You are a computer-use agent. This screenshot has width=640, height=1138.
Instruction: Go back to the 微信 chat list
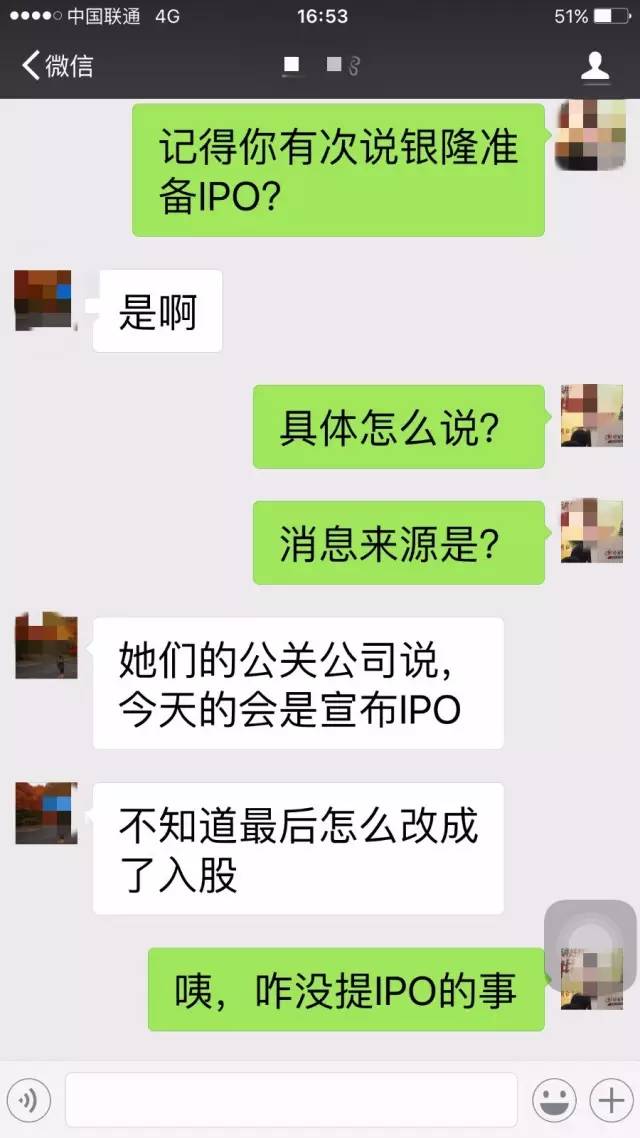(x=57, y=66)
